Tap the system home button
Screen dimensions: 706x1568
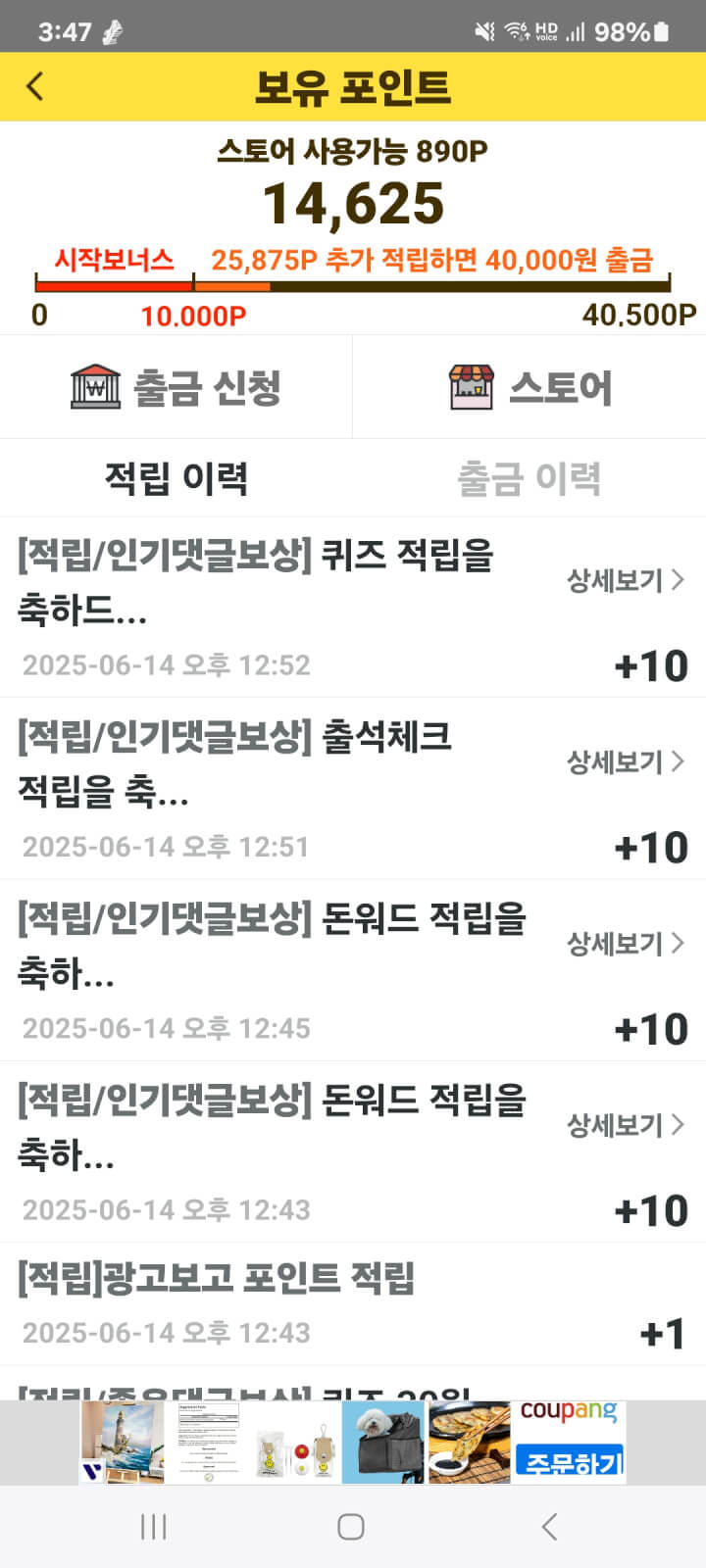tap(351, 1526)
